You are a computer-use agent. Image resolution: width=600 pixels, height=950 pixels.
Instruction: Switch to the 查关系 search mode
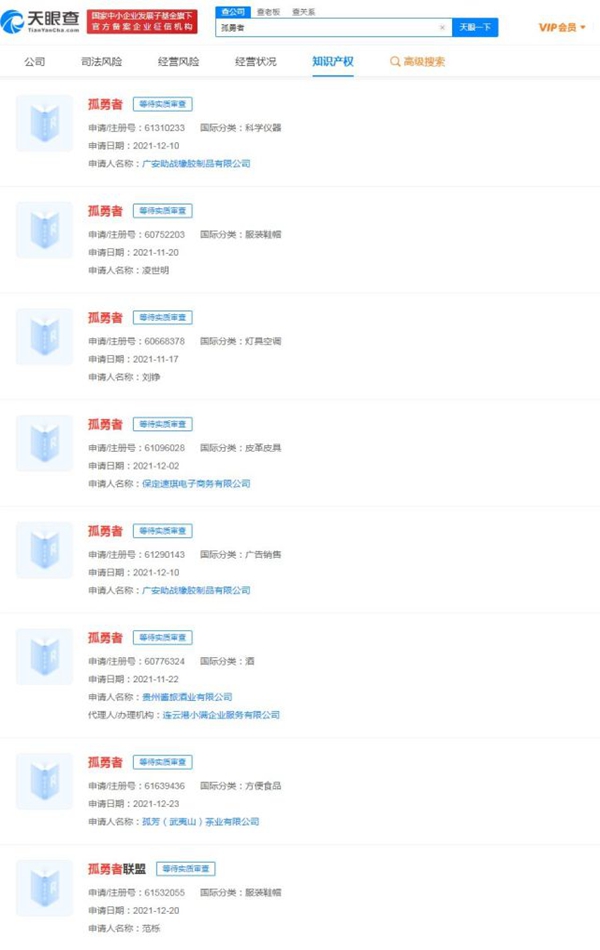pyautogui.click(x=302, y=11)
